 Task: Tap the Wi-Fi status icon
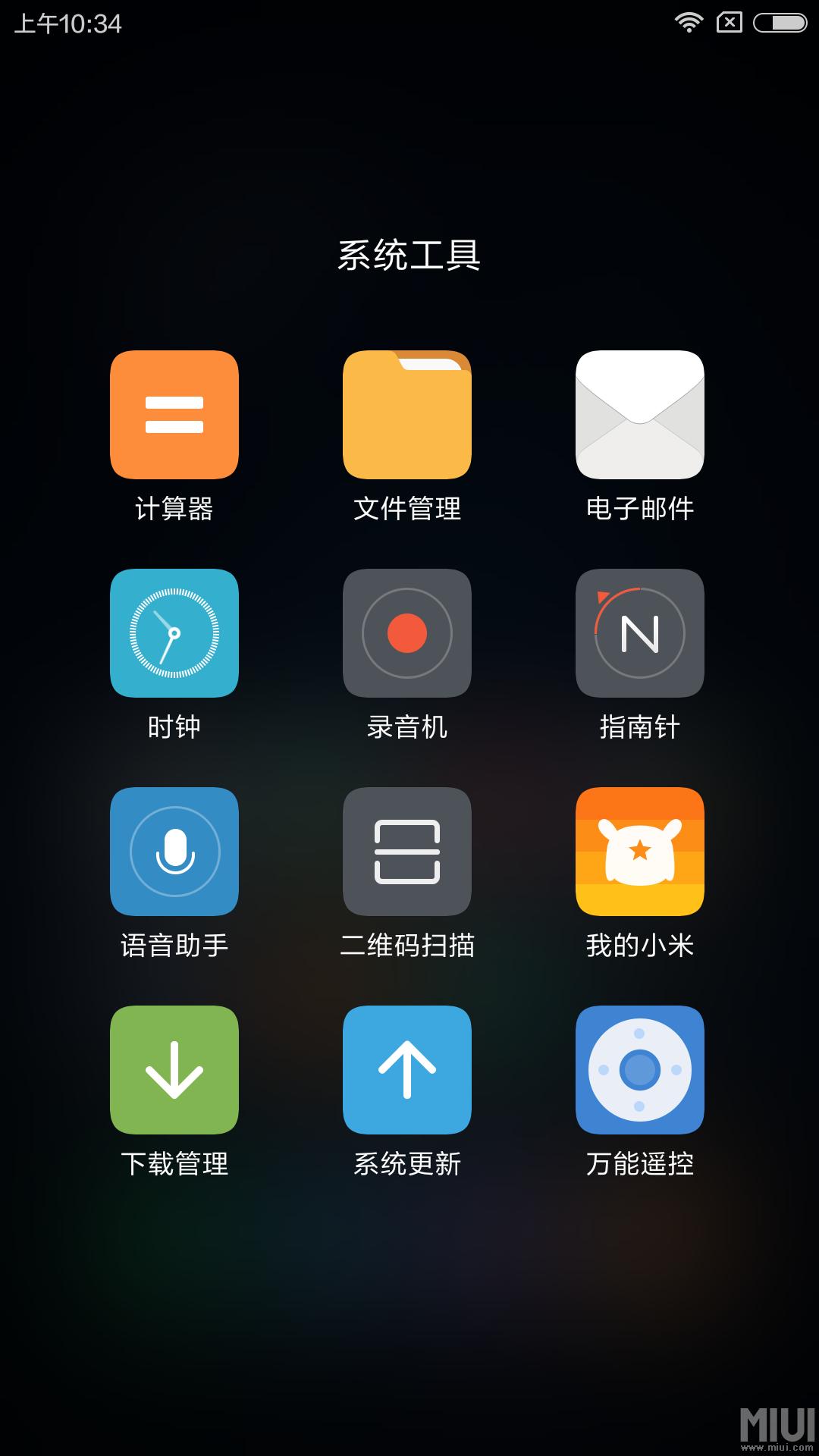[x=689, y=21]
